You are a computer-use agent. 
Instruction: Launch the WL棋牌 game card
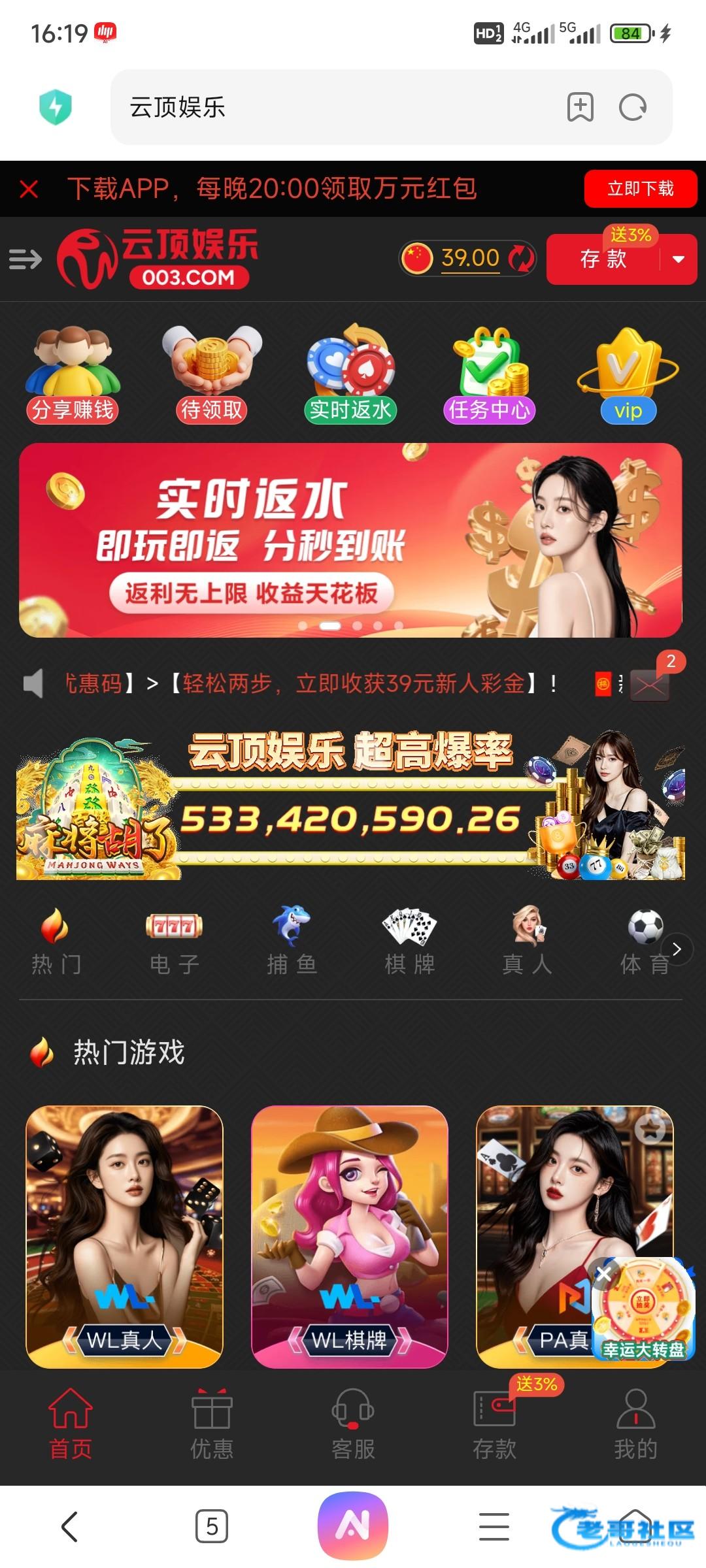[350, 1236]
